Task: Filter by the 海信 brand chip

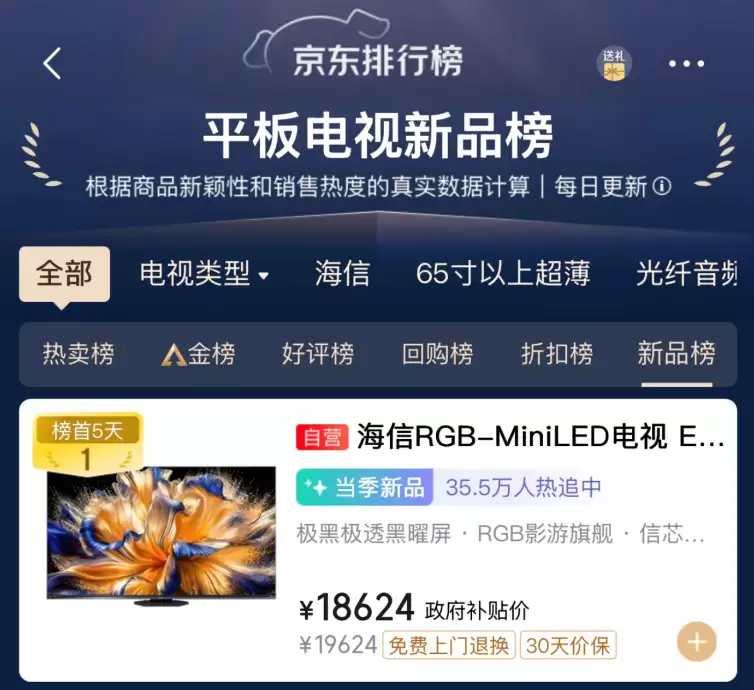Action: 342,274
